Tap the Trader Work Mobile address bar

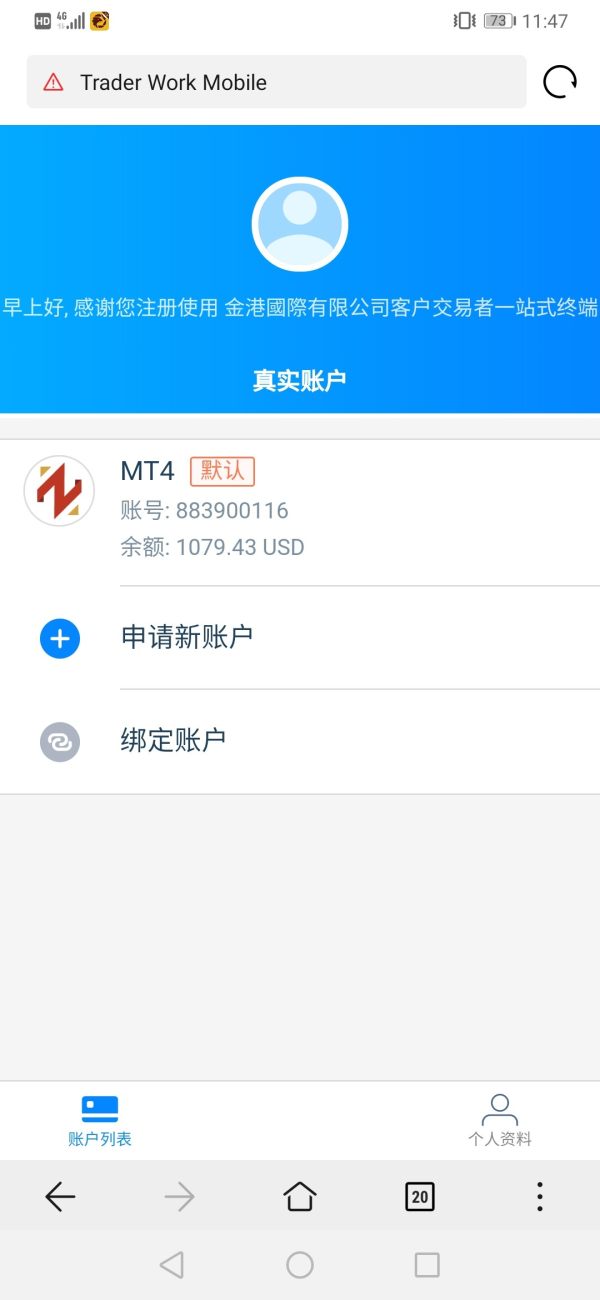(275, 82)
